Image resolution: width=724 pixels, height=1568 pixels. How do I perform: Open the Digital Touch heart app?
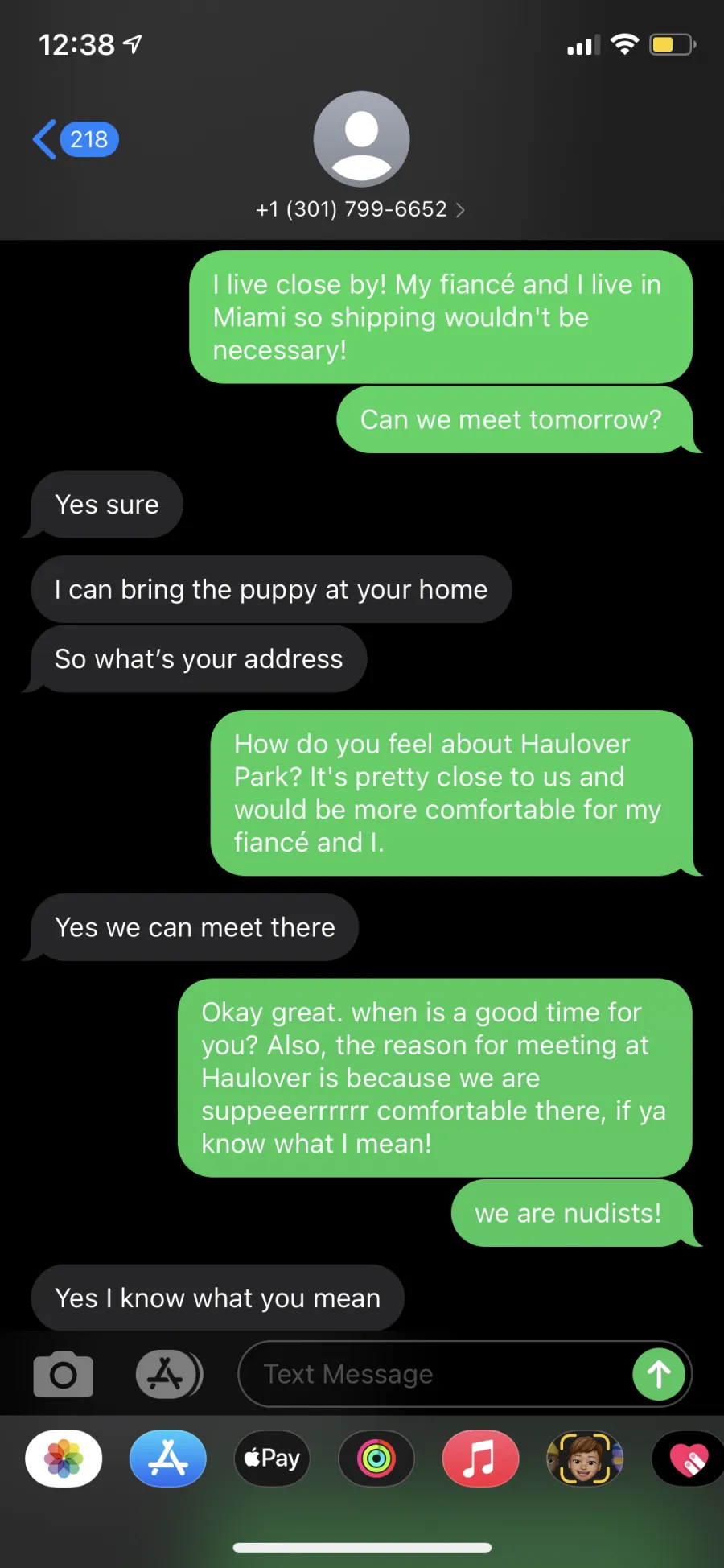pos(689,1459)
